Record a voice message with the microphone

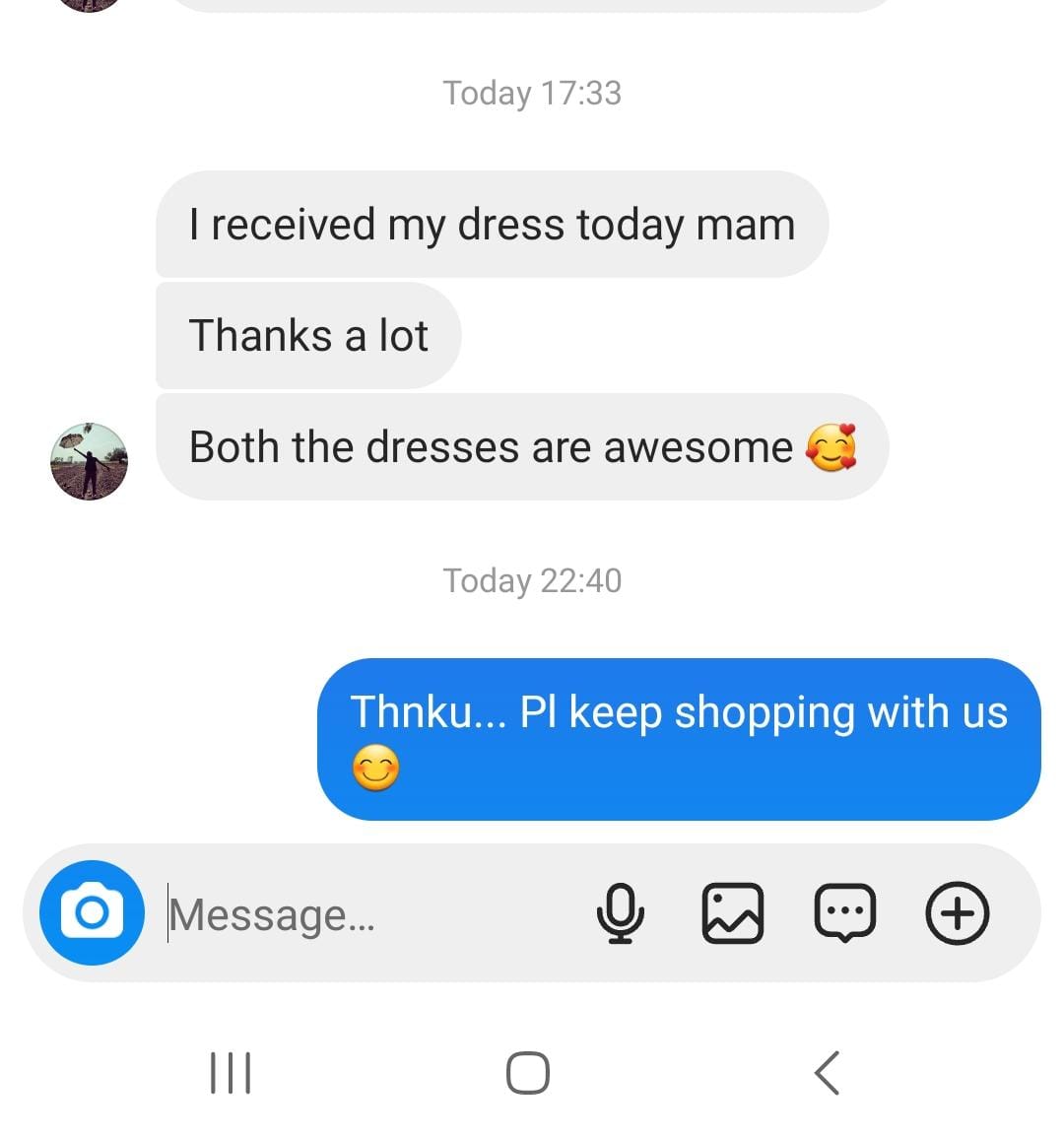point(621,913)
